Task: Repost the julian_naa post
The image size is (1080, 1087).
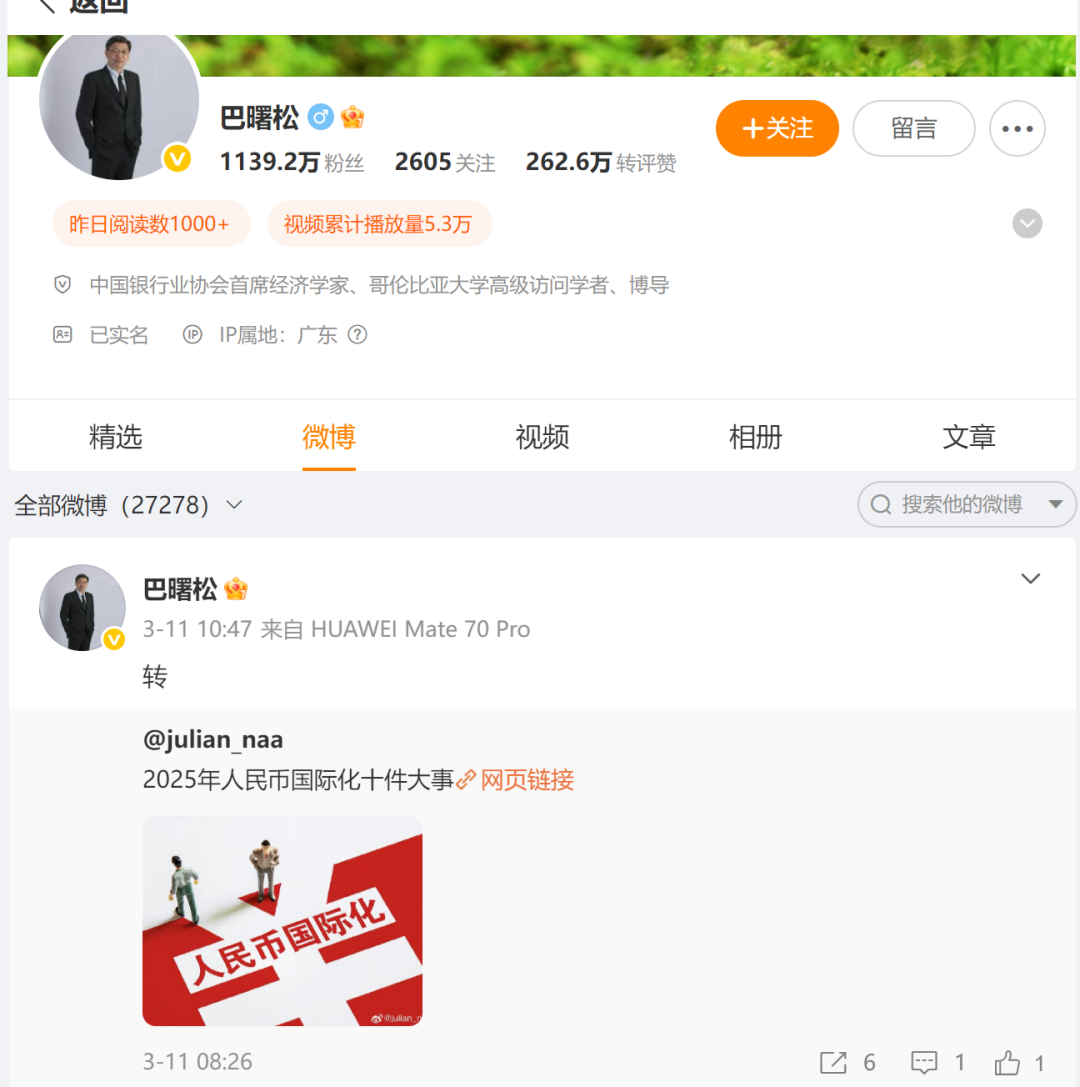Action: [x=845, y=1062]
